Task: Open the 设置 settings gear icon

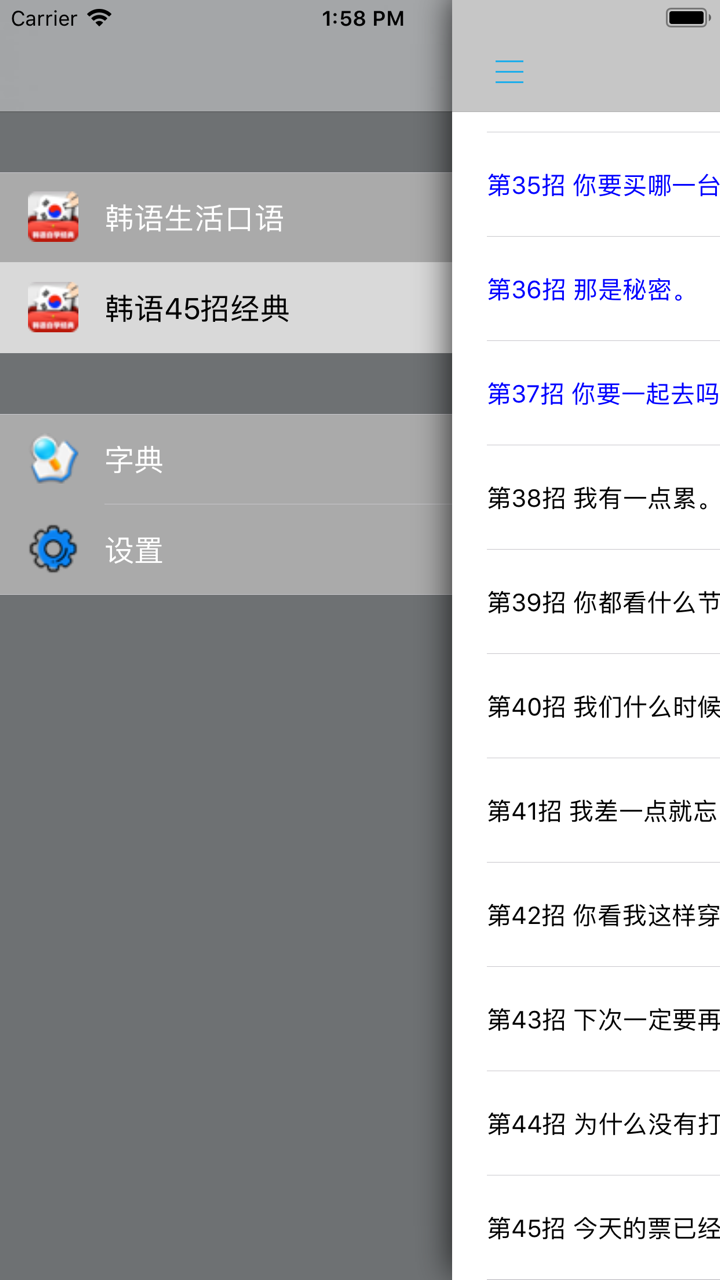Action: 55,549
